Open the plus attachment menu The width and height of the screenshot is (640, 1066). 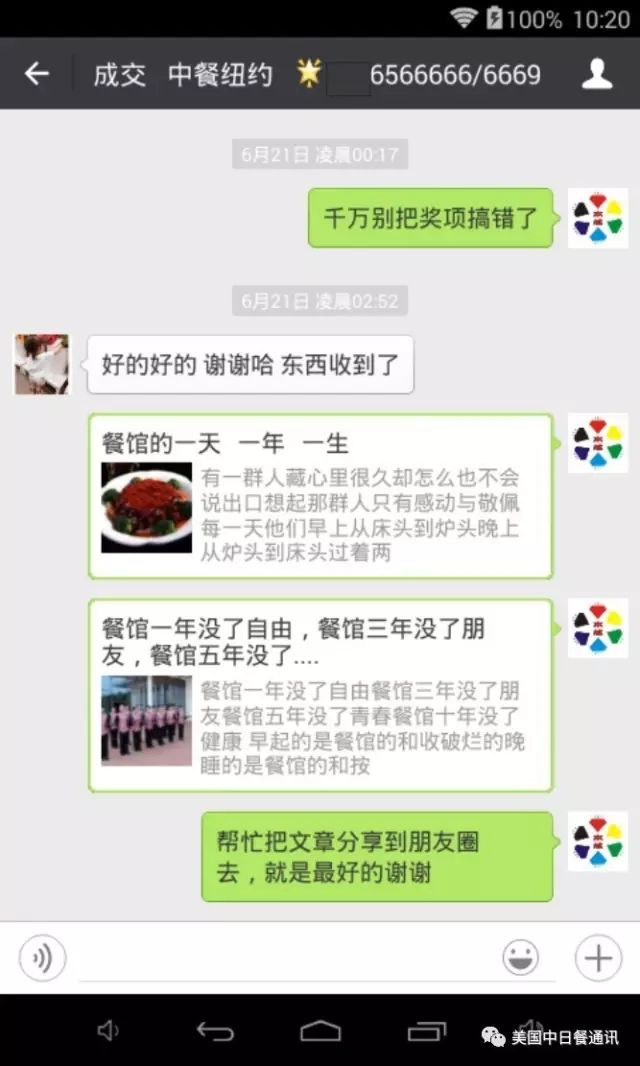(x=598, y=958)
